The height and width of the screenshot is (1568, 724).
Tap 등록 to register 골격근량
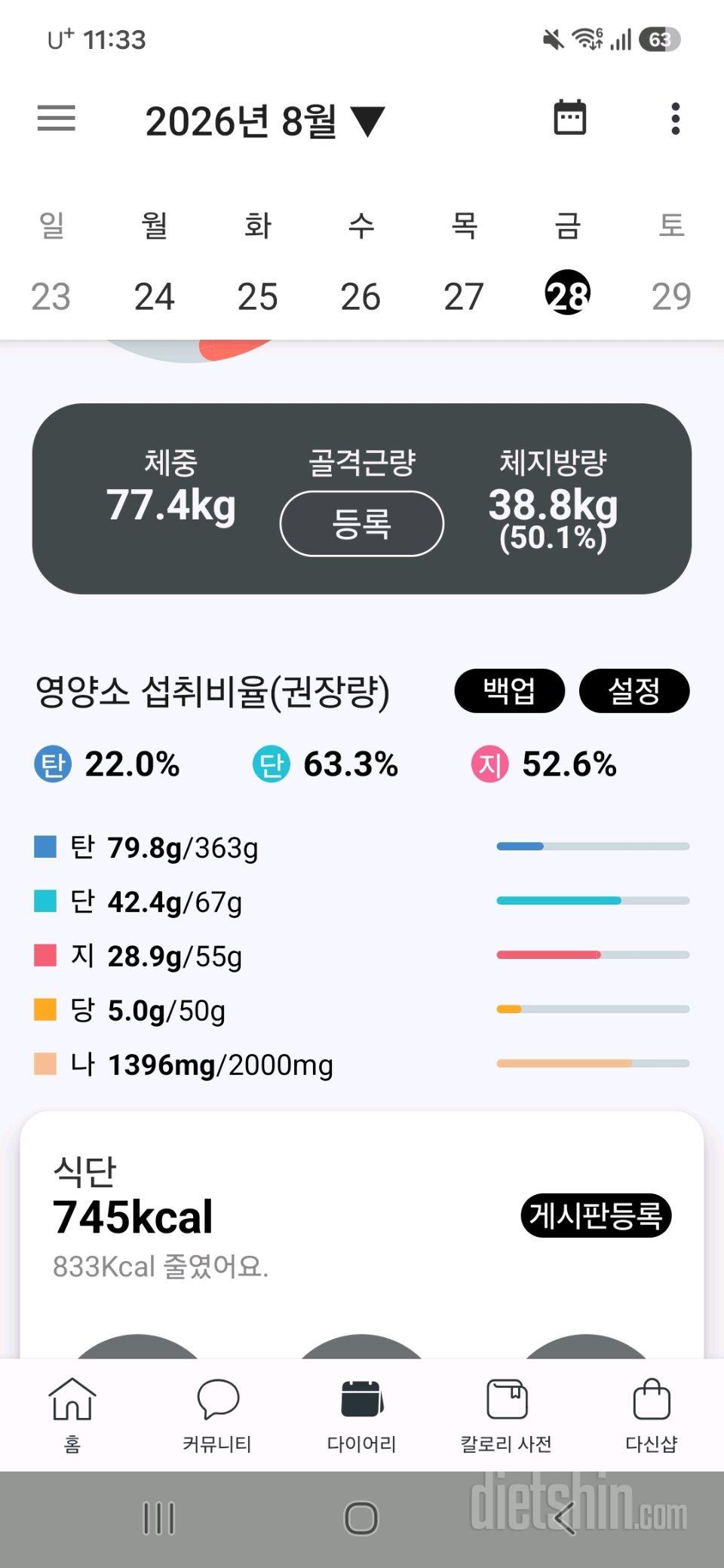point(361,523)
